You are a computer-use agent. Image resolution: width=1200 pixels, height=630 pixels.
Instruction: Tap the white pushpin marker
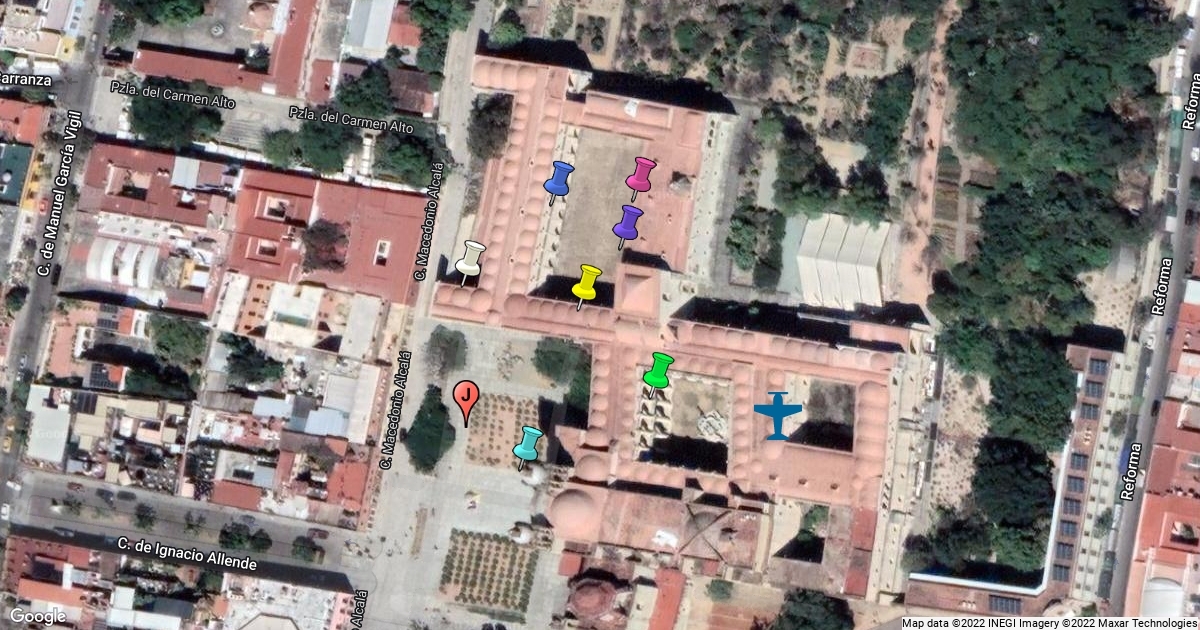point(470,261)
